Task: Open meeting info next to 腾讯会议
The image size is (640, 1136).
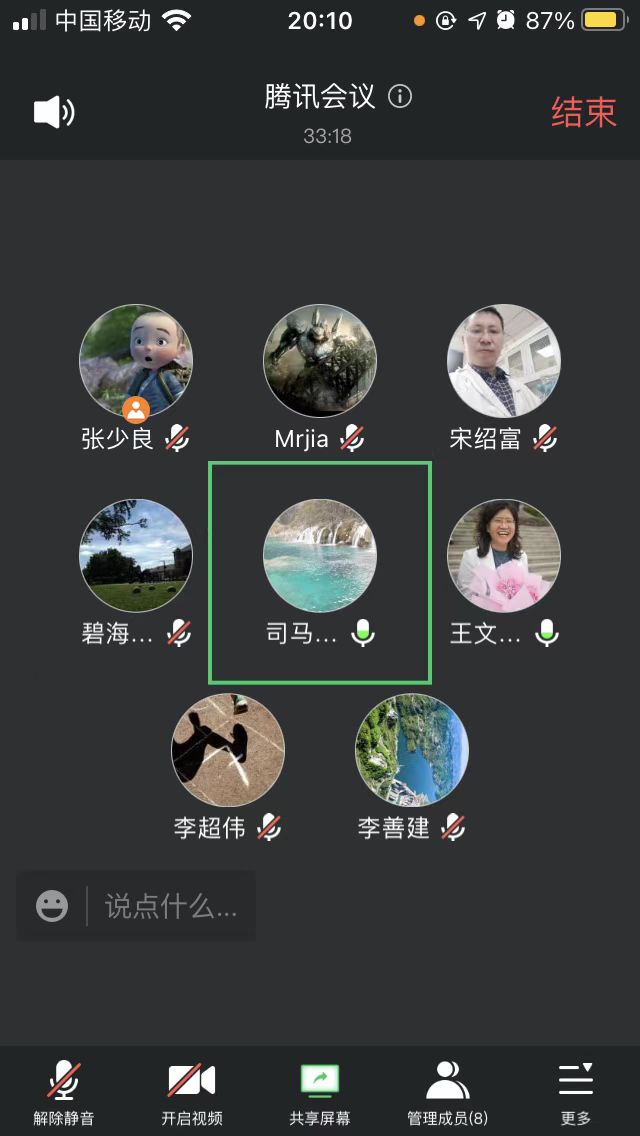Action: [400, 97]
